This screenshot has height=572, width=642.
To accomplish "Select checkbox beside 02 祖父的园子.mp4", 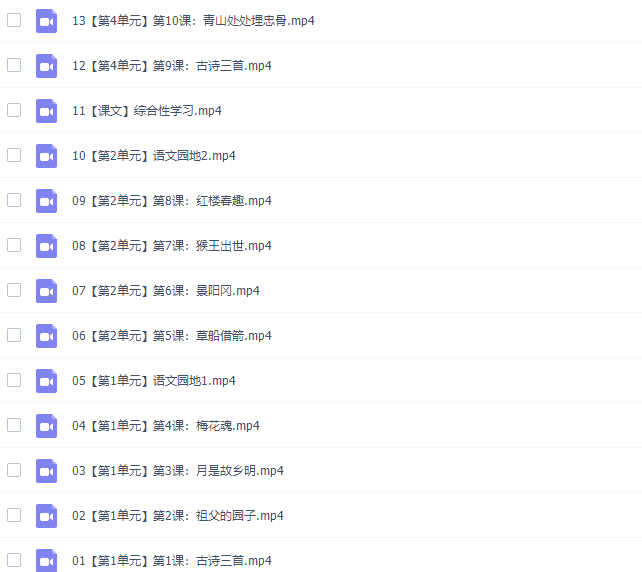I will pos(14,515).
